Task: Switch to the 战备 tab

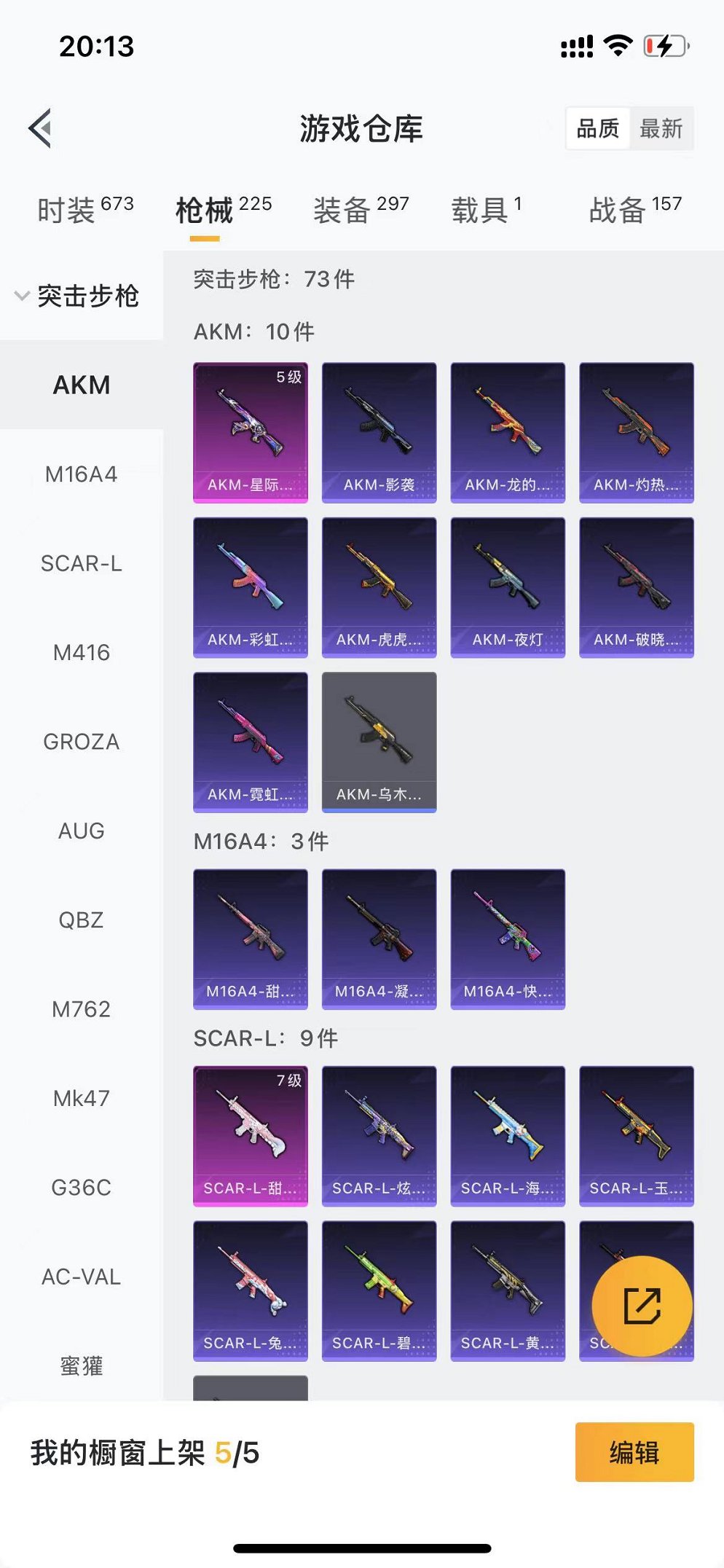Action: [634, 211]
